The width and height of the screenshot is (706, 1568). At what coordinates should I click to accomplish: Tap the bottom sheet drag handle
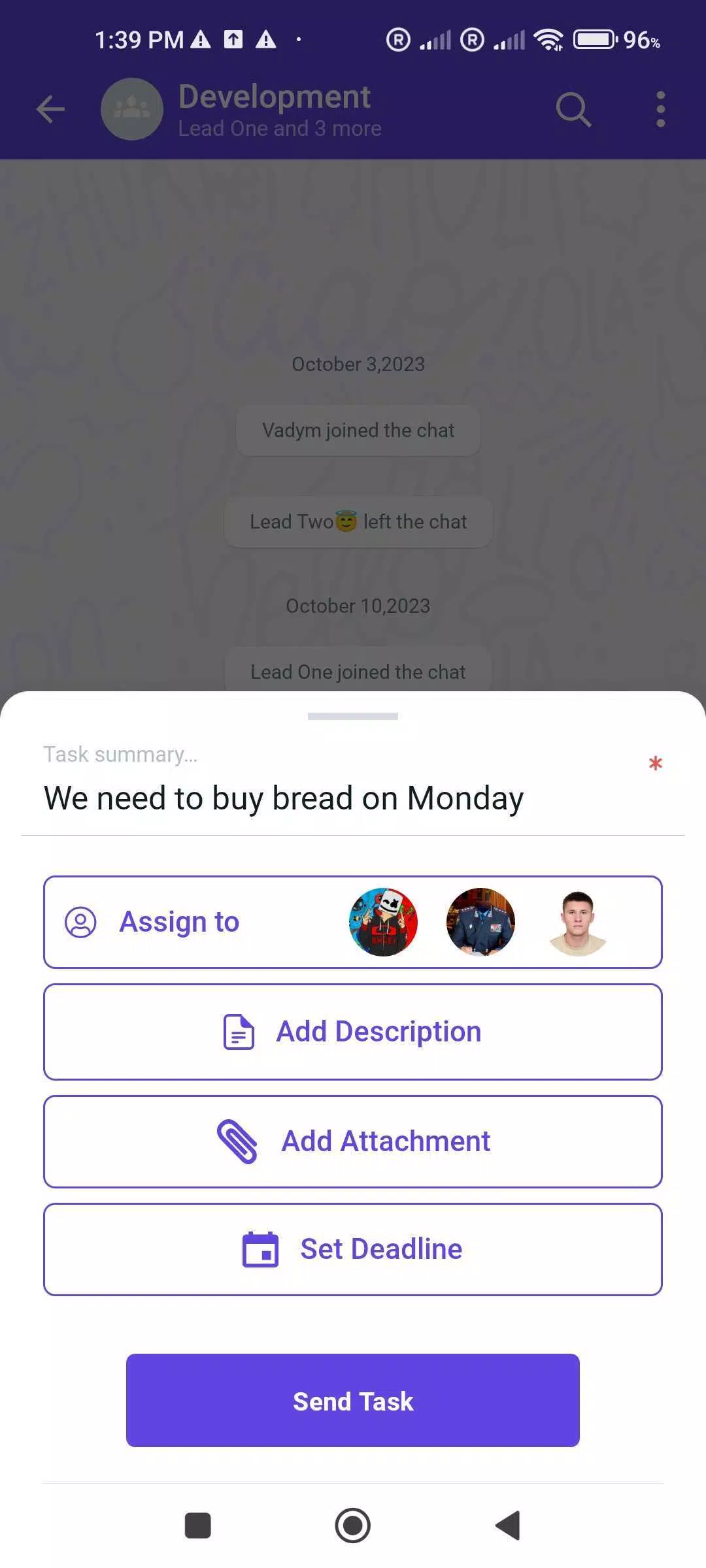(353, 717)
